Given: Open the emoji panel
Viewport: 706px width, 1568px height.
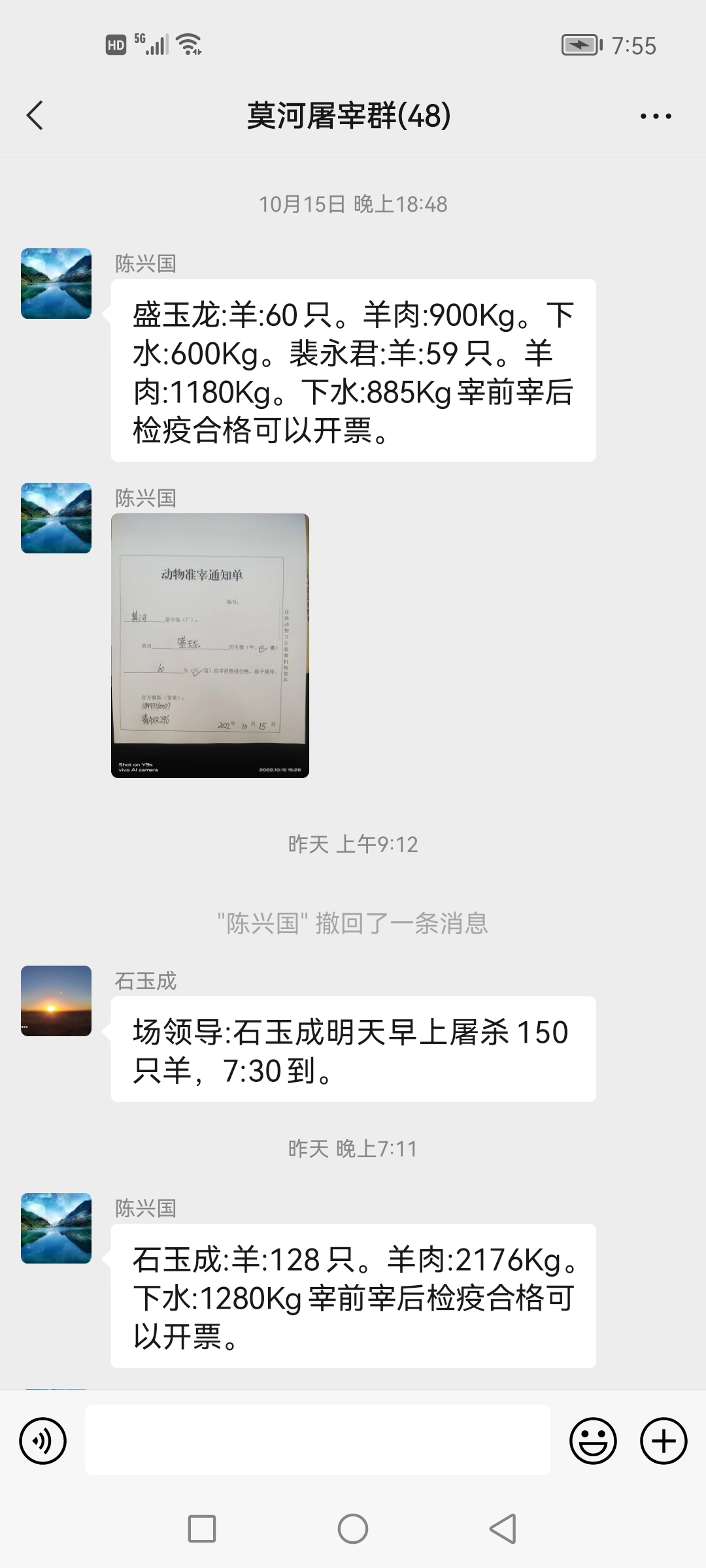Looking at the screenshot, I should pos(593,1441).
